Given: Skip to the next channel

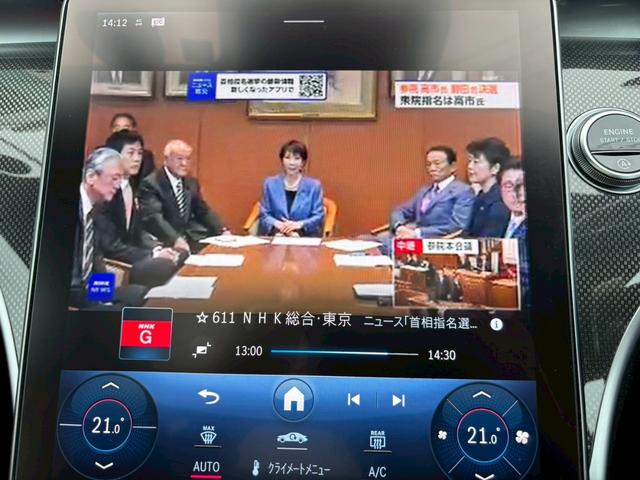Looking at the screenshot, I should click(398, 400).
